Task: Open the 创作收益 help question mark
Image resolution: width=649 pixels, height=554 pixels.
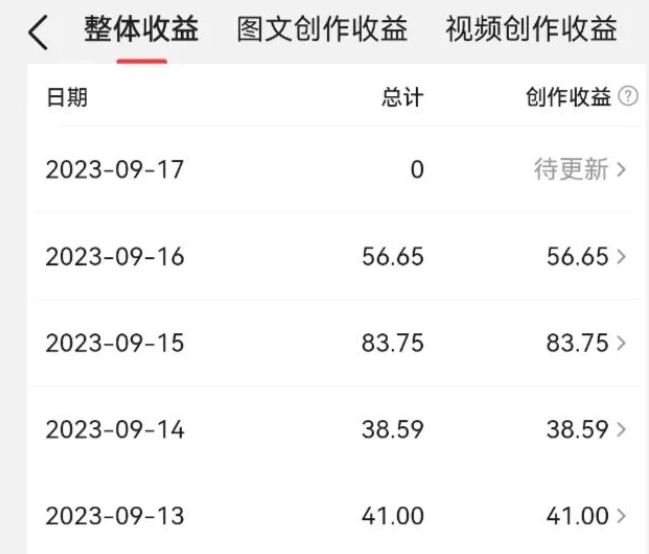Action: tap(628, 97)
